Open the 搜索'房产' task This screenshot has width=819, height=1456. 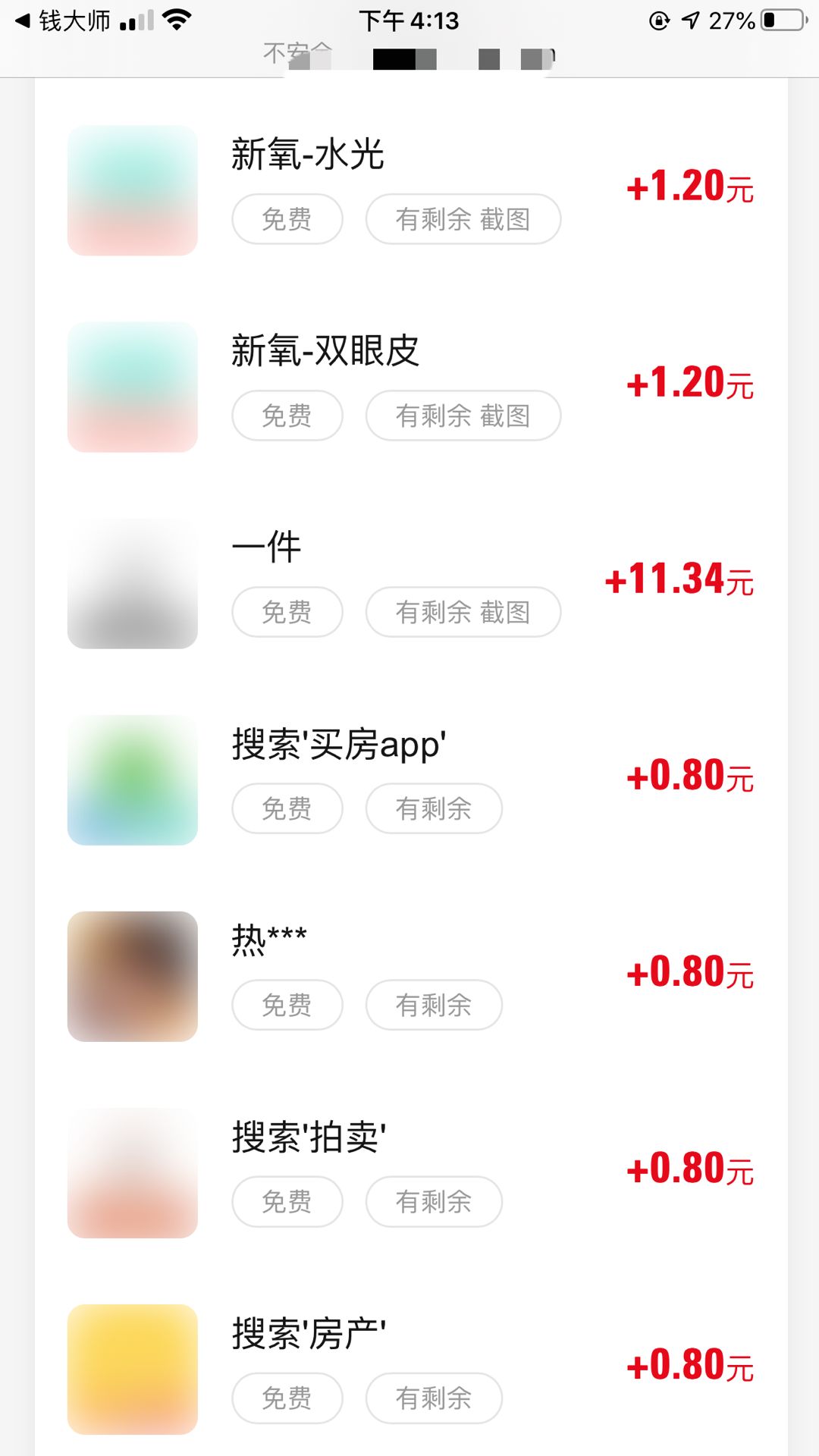pyautogui.click(x=411, y=1369)
